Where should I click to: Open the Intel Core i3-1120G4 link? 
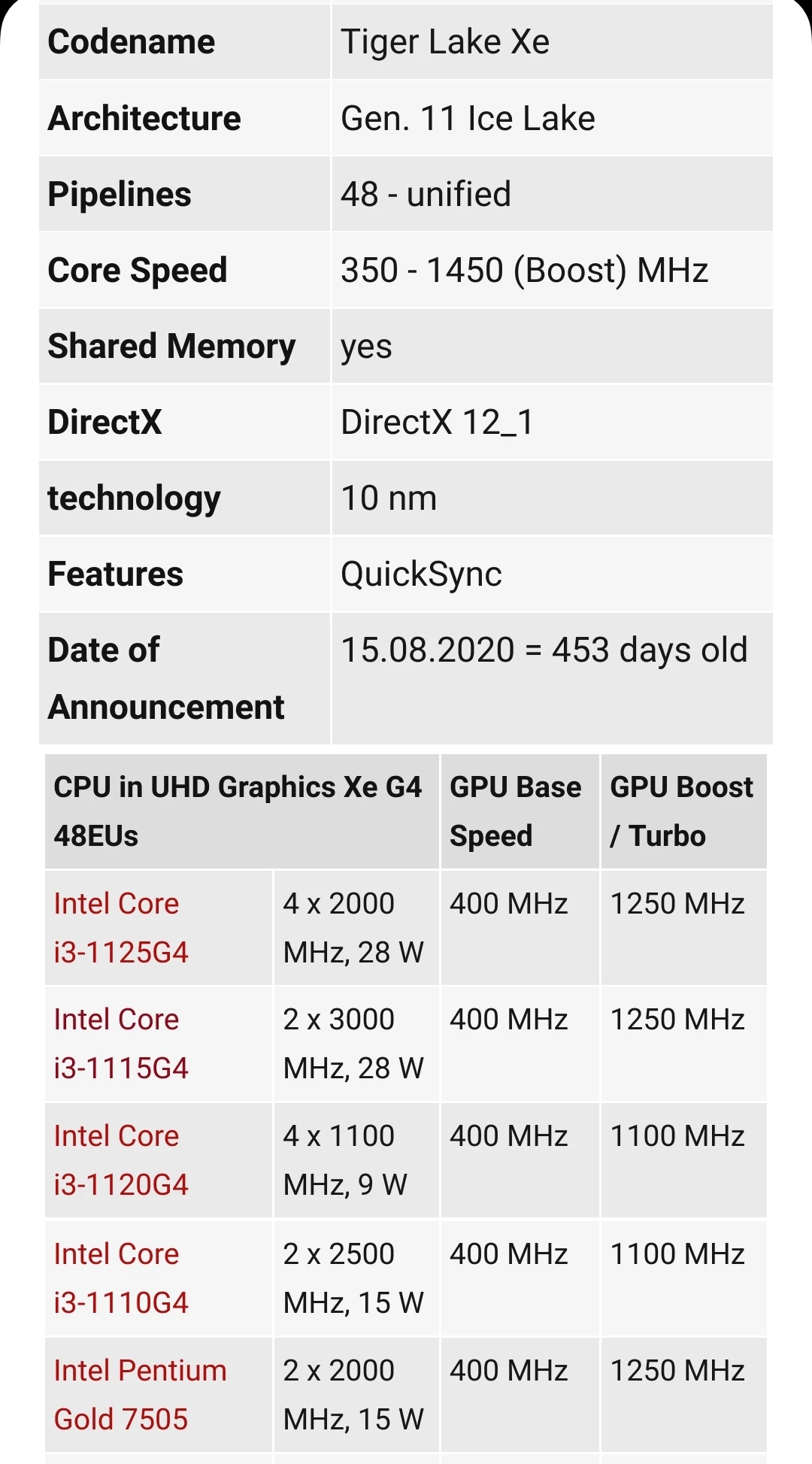click(x=120, y=1160)
